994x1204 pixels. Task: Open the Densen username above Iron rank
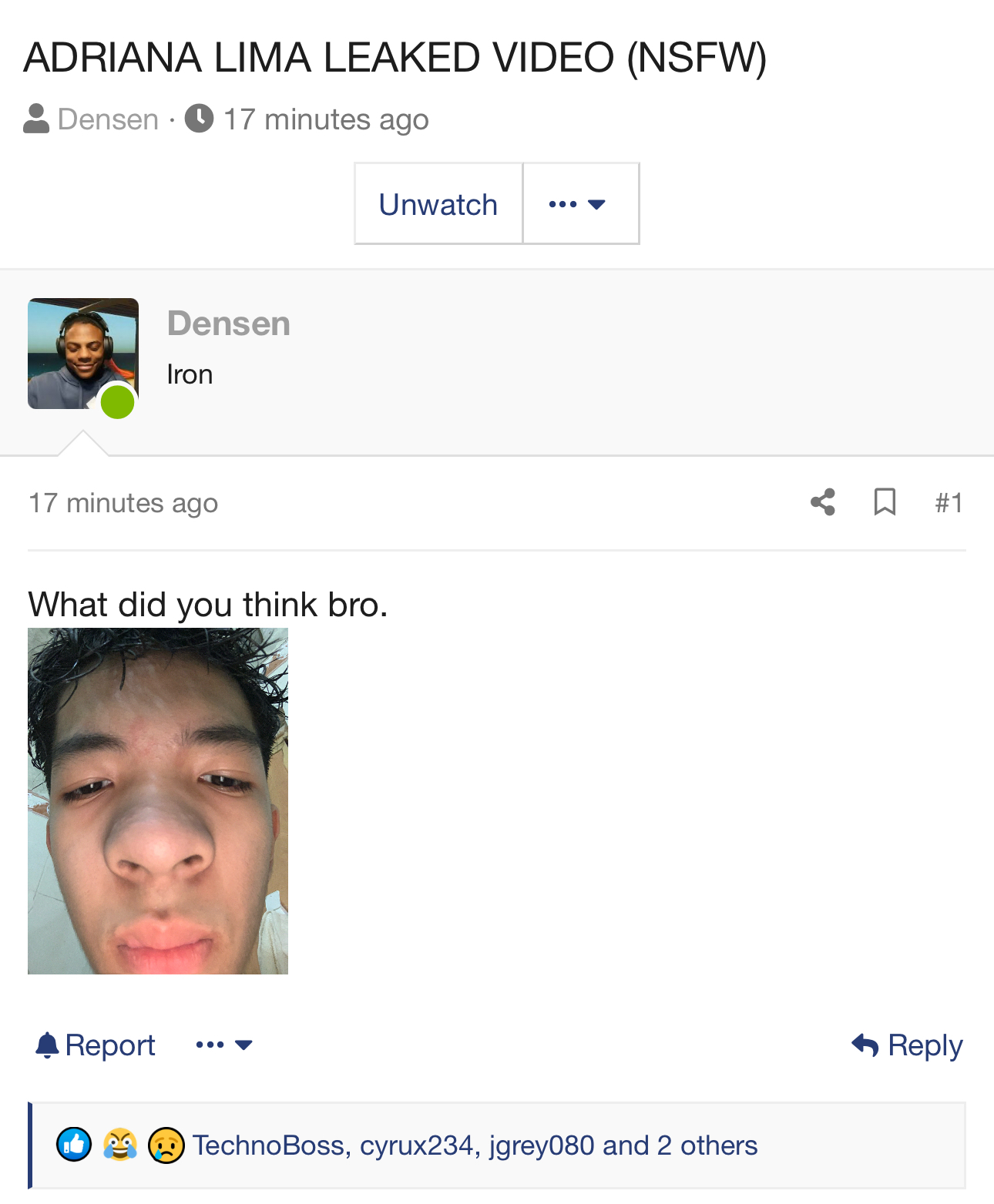(x=228, y=324)
